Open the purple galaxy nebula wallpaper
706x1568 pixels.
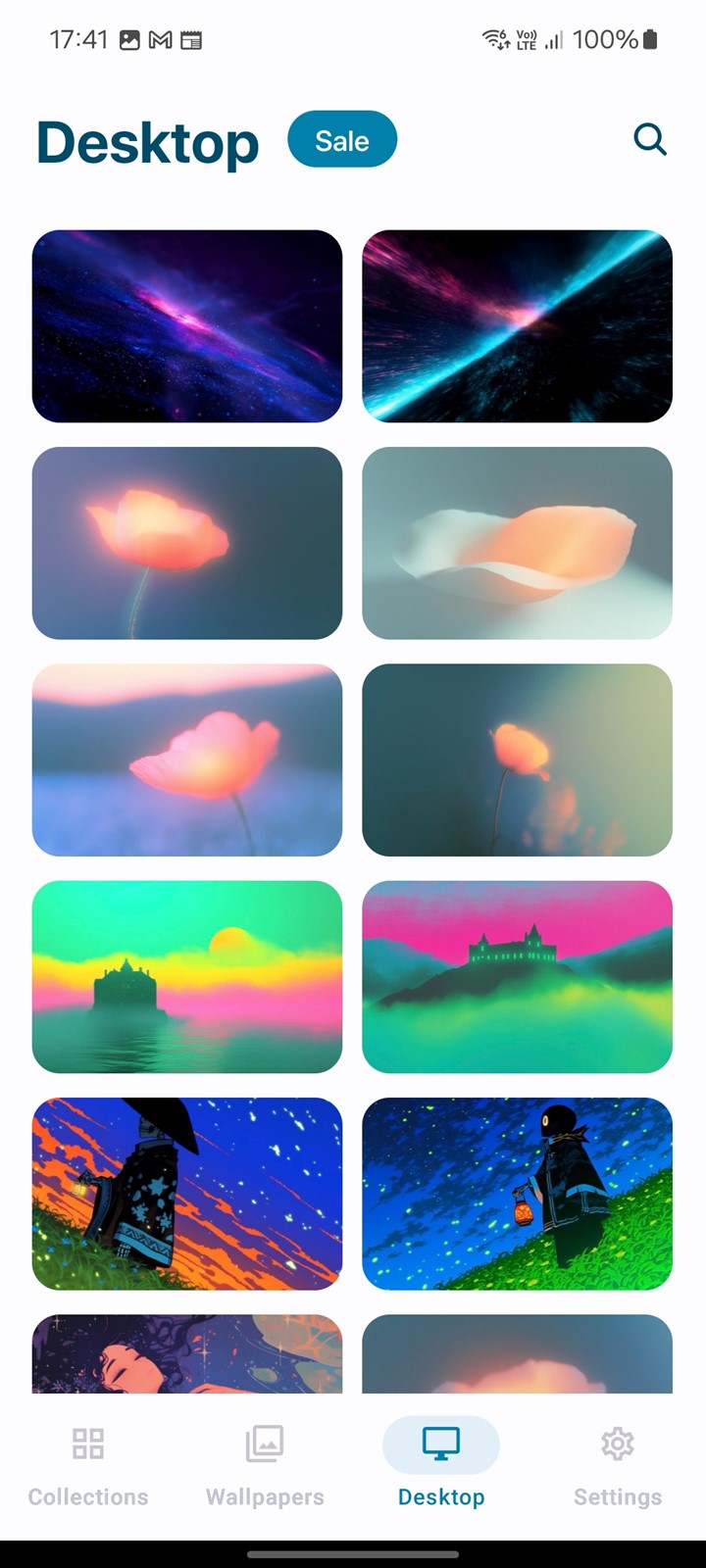[x=187, y=326]
